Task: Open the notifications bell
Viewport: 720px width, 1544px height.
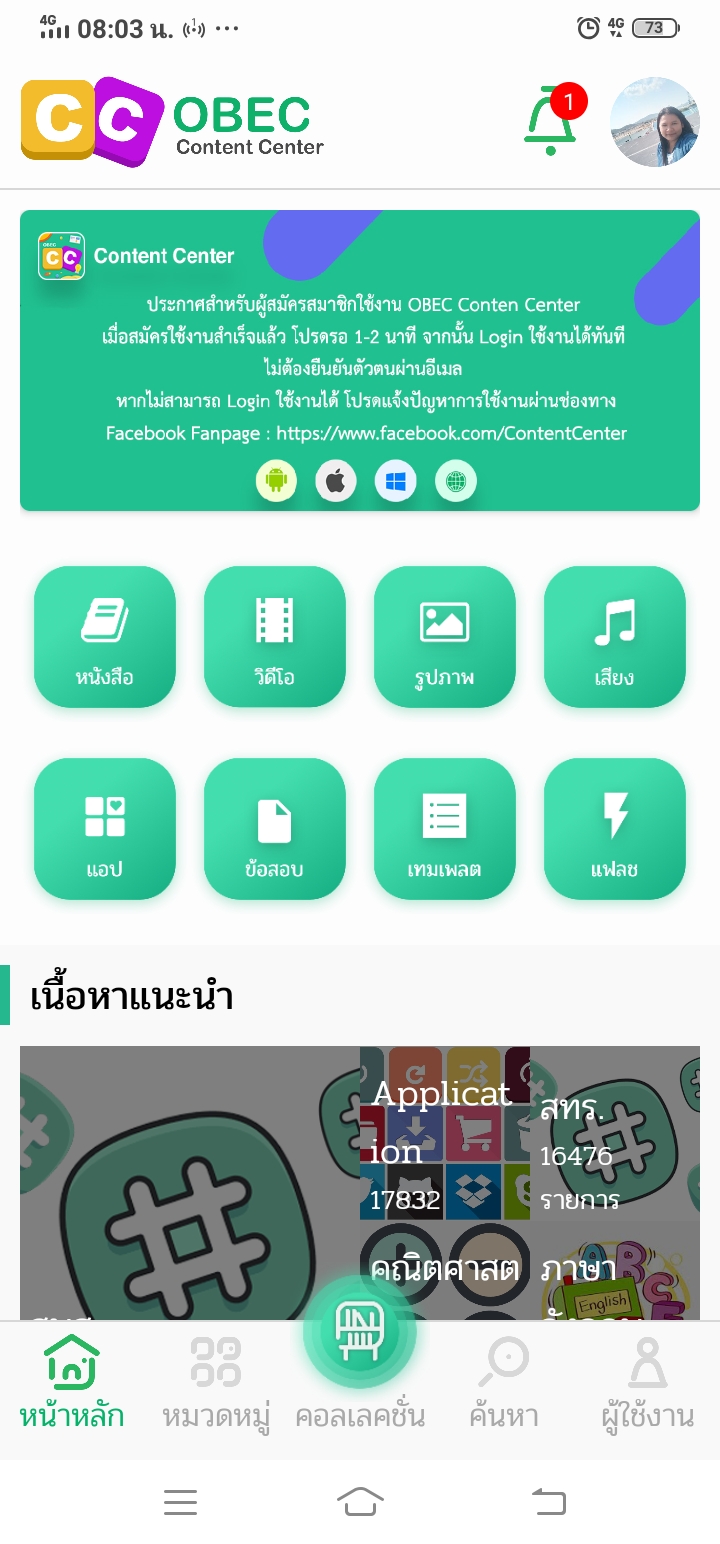Action: pyautogui.click(x=551, y=120)
